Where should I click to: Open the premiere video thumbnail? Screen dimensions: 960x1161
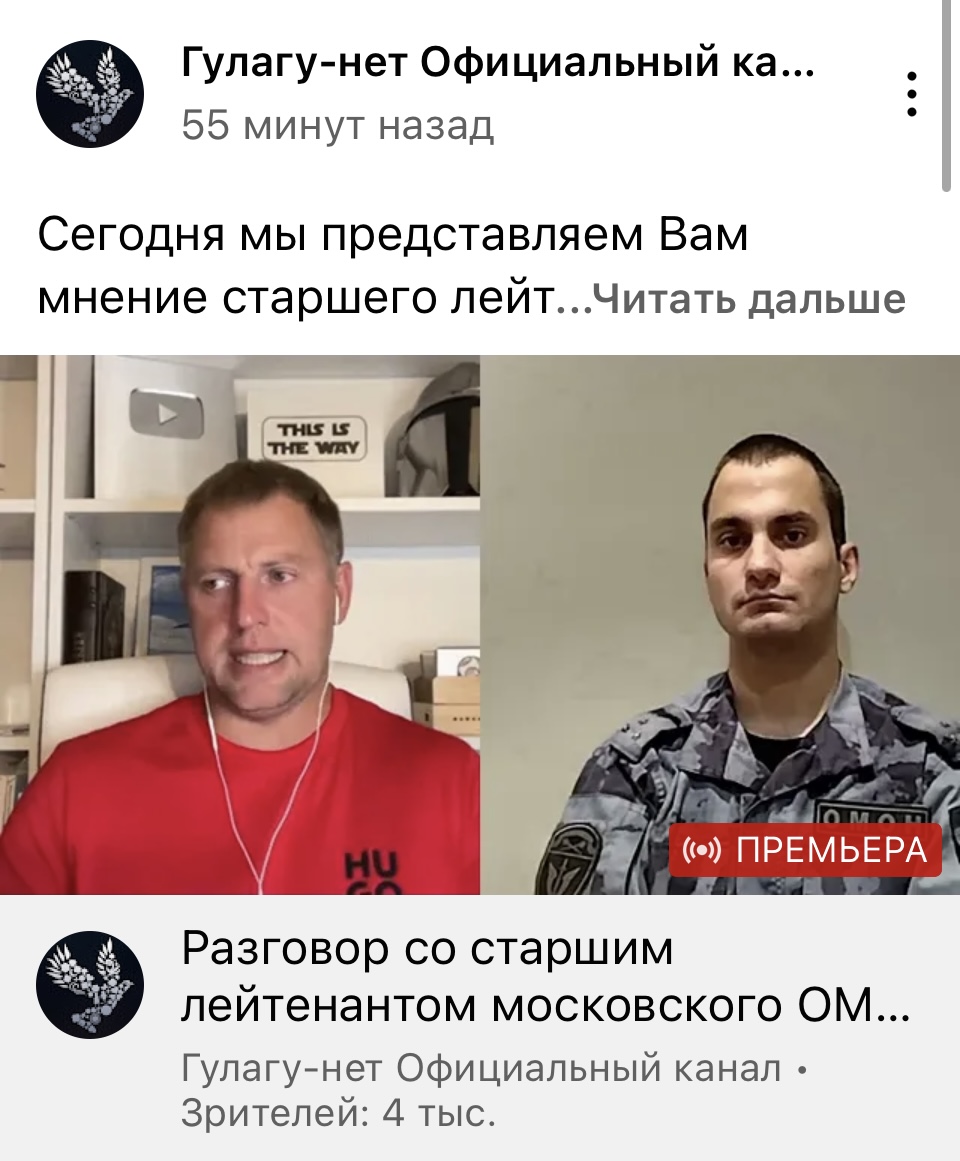click(x=480, y=625)
